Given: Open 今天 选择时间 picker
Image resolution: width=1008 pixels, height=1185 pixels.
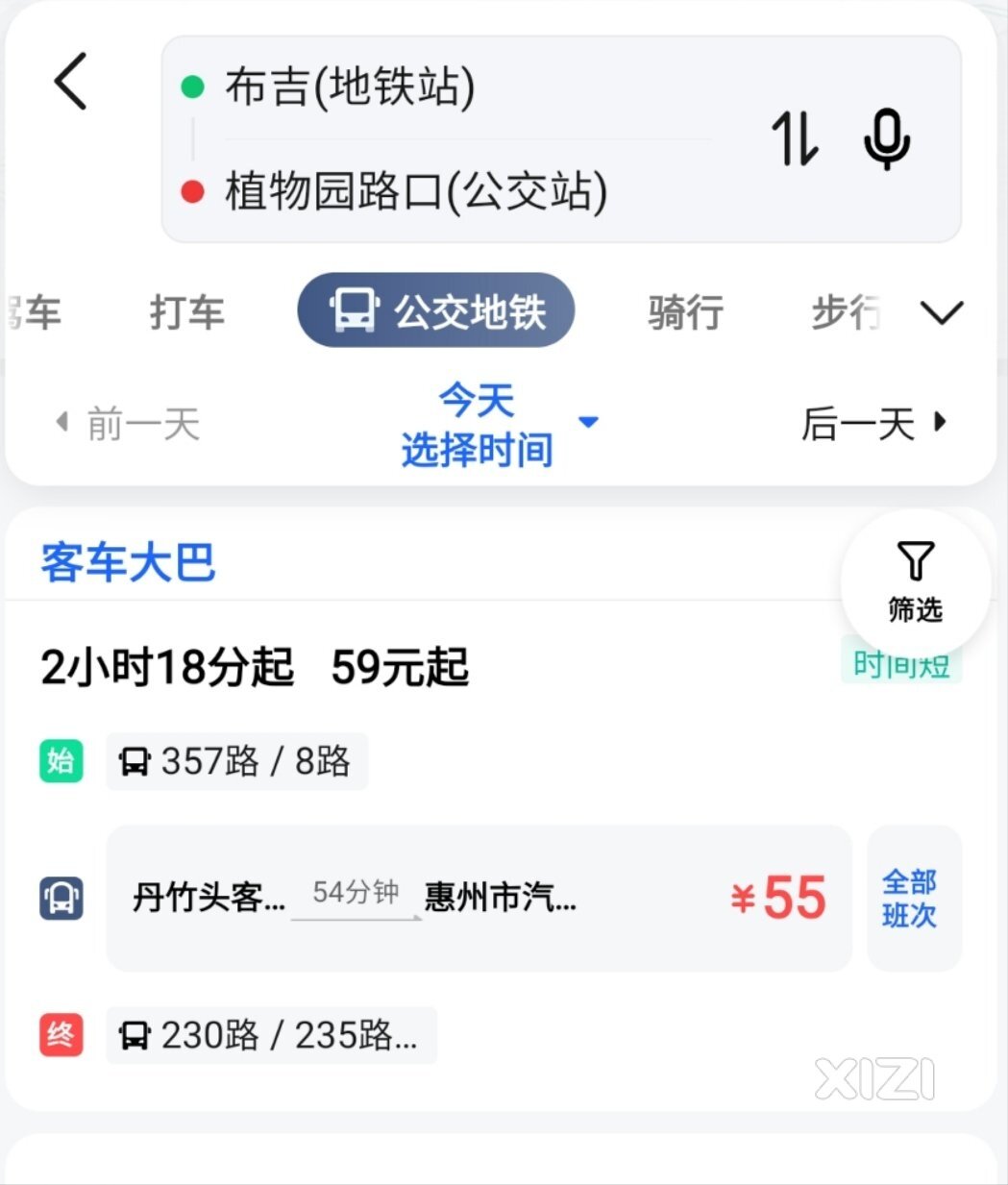Looking at the screenshot, I should point(478,425).
